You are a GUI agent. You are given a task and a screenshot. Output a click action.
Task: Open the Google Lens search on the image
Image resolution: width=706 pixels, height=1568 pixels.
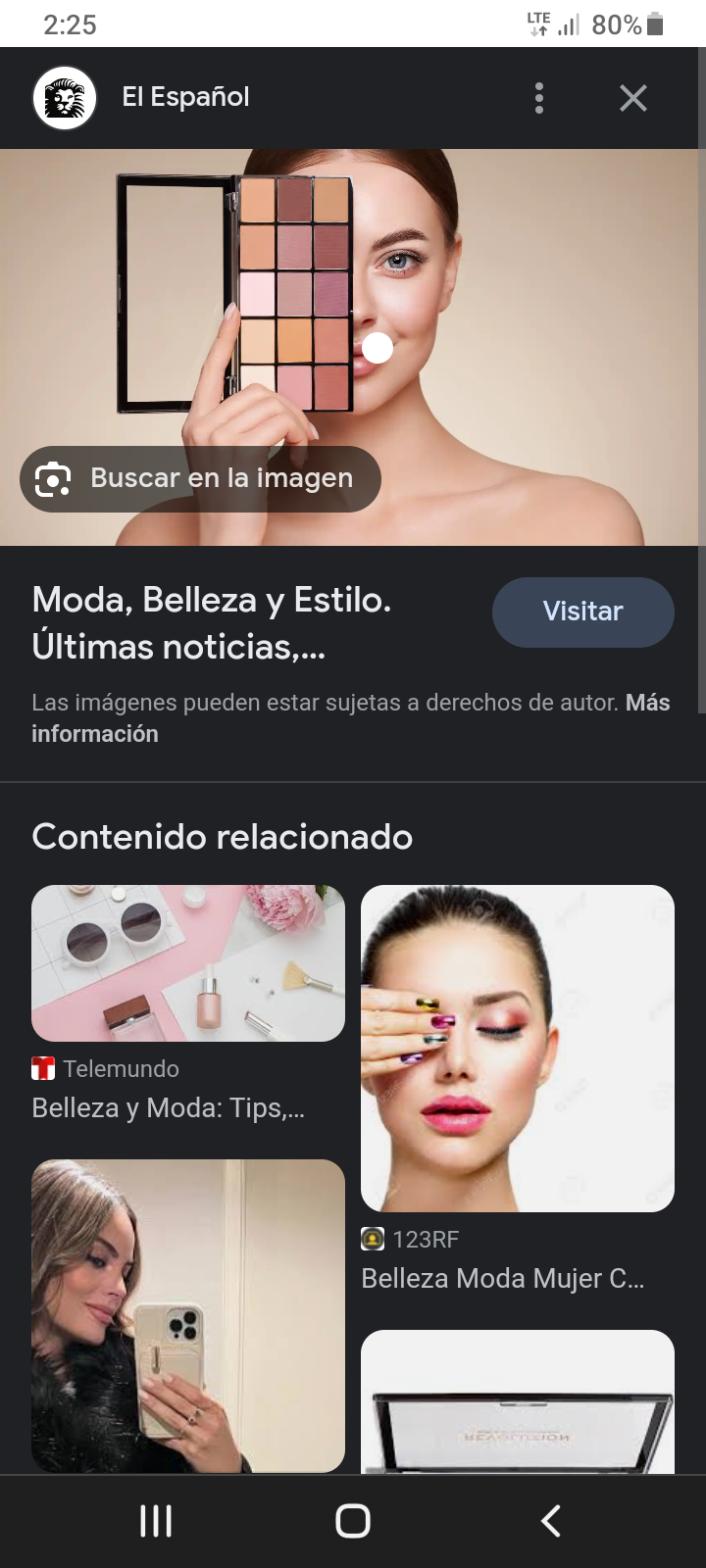coord(200,478)
